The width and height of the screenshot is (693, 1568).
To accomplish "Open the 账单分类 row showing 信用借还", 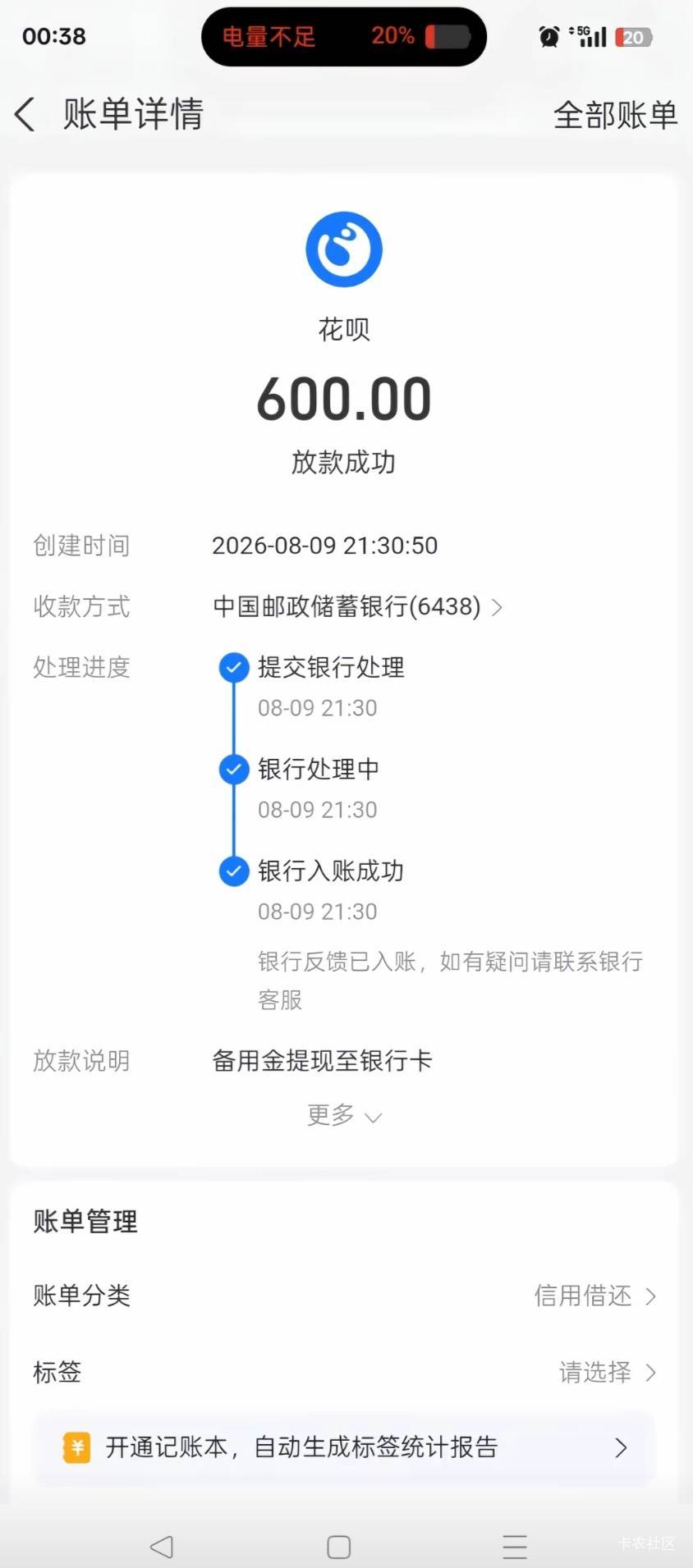I will 345,1296.
